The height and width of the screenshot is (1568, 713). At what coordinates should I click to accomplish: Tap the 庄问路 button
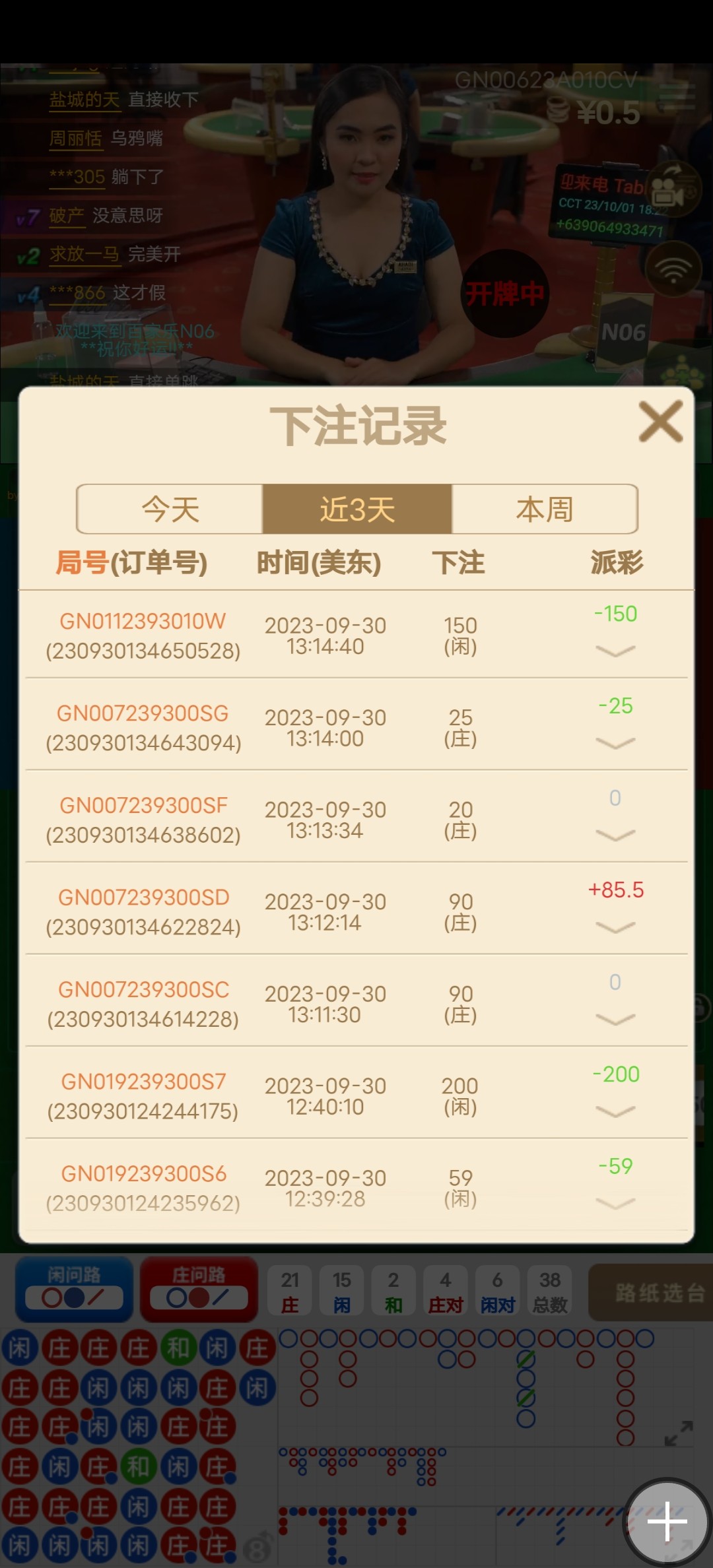[199, 1289]
